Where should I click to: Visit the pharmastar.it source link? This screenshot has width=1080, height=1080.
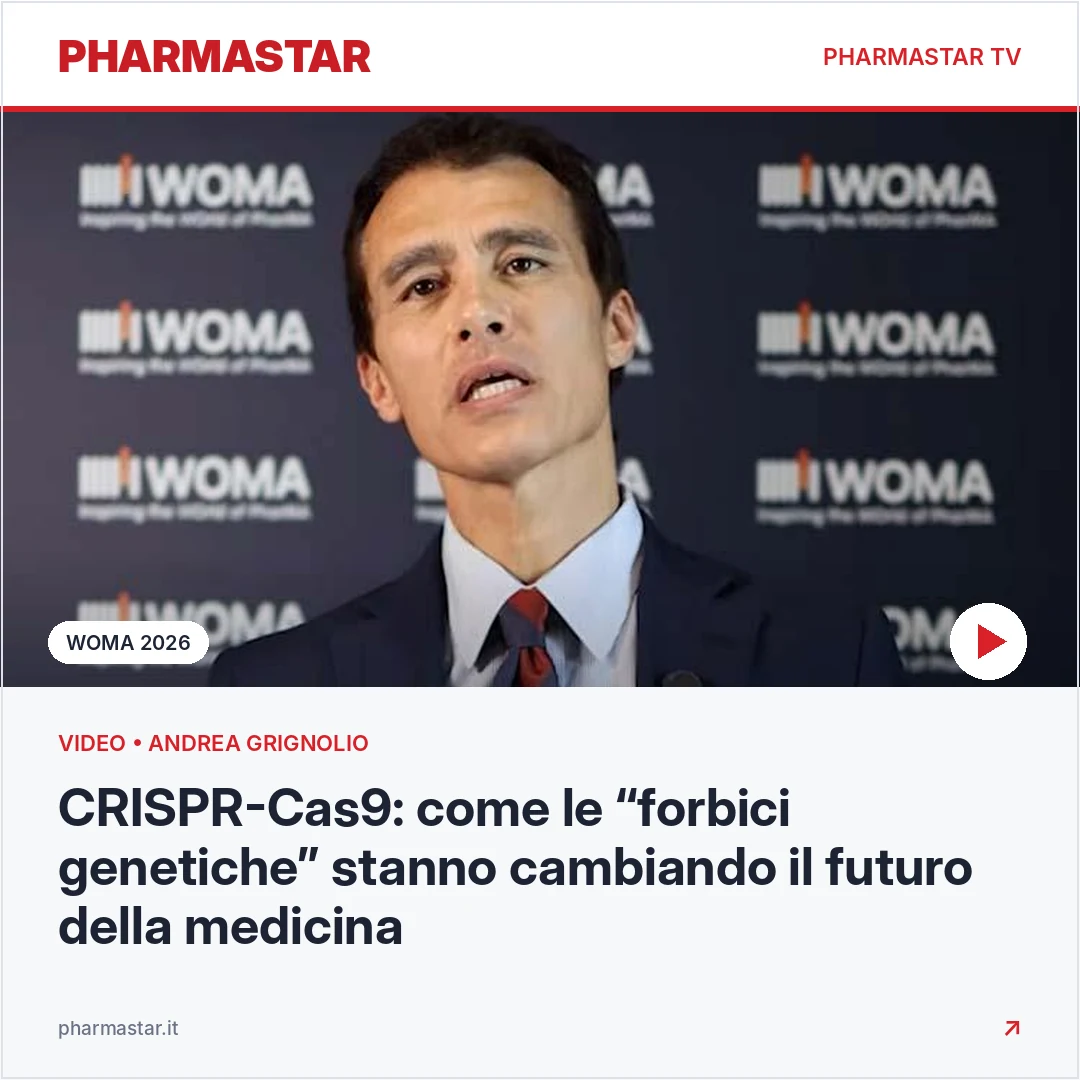(118, 1028)
